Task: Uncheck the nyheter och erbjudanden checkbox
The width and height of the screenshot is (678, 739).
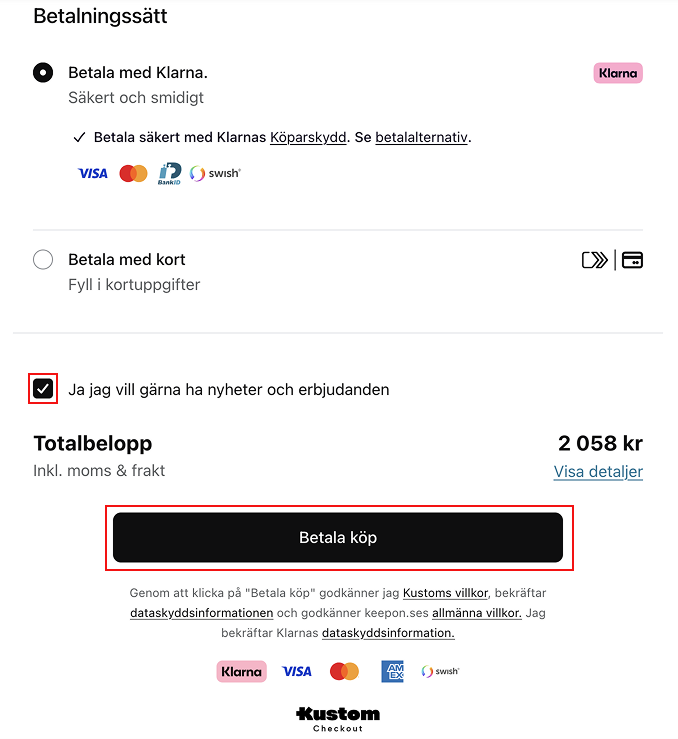Action: click(x=43, y=389)
